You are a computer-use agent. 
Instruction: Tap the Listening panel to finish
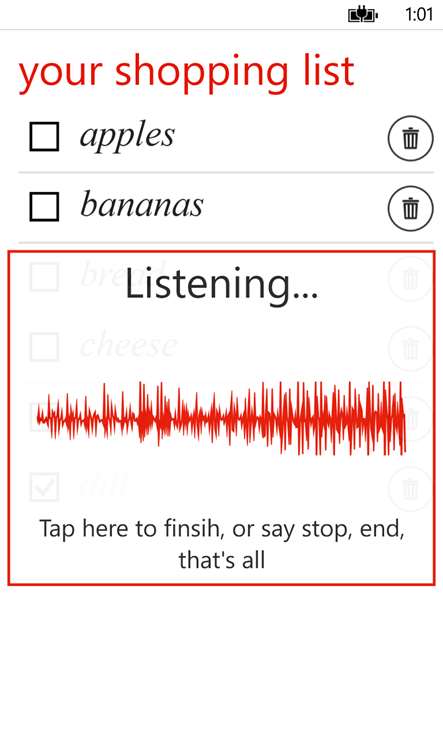coord(221,418)
